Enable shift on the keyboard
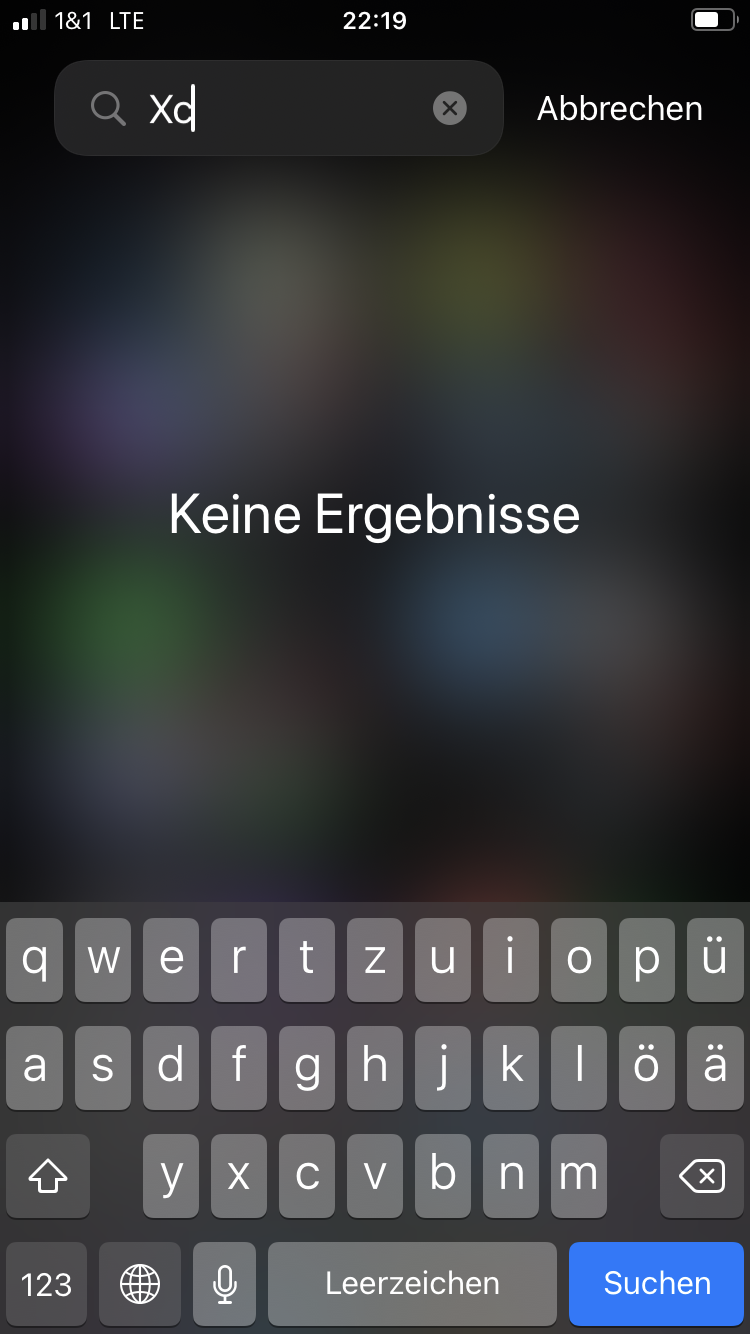This screenshot has height=1334, width=750. 47,1176
